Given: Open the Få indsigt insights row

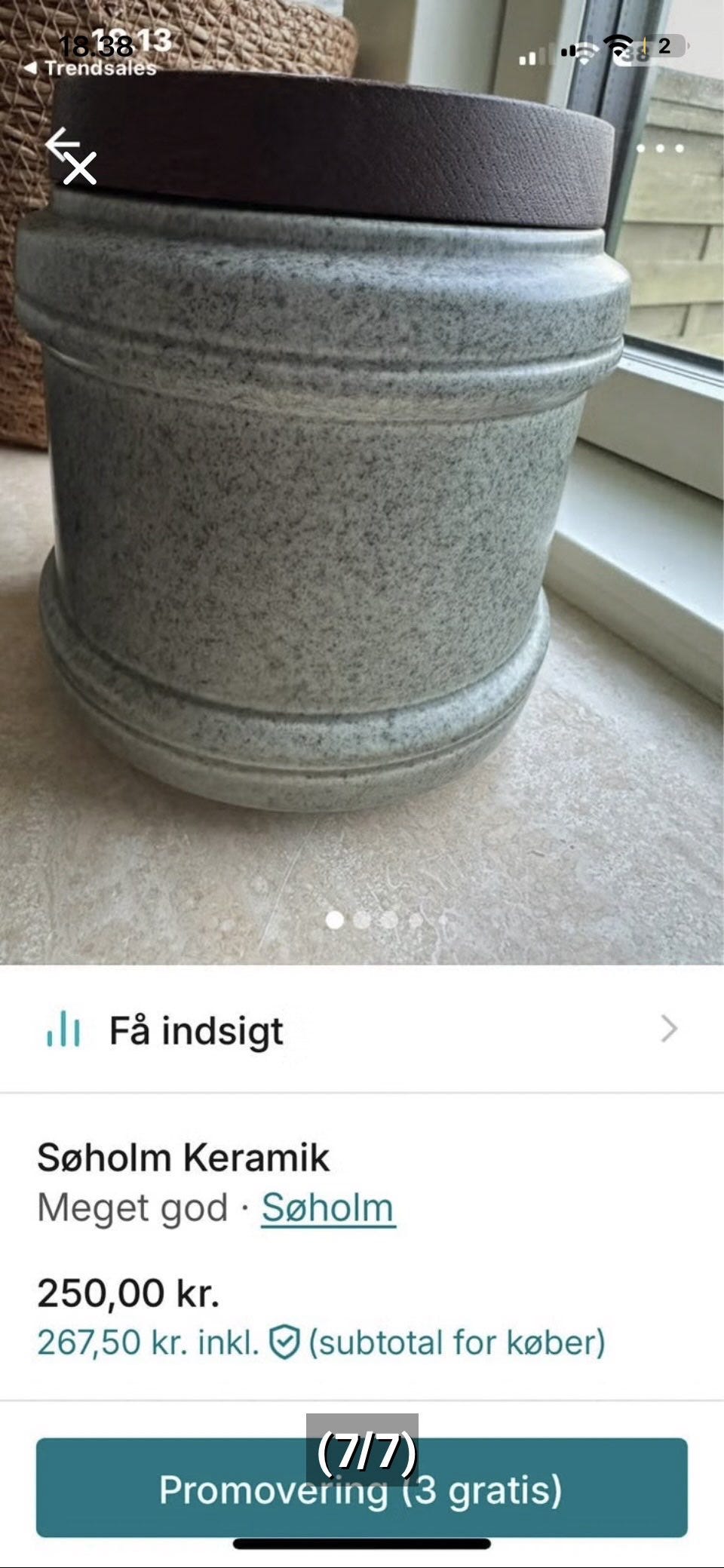Looking at the screenshot, I should pyautogui.click(x=362, y=1029).
